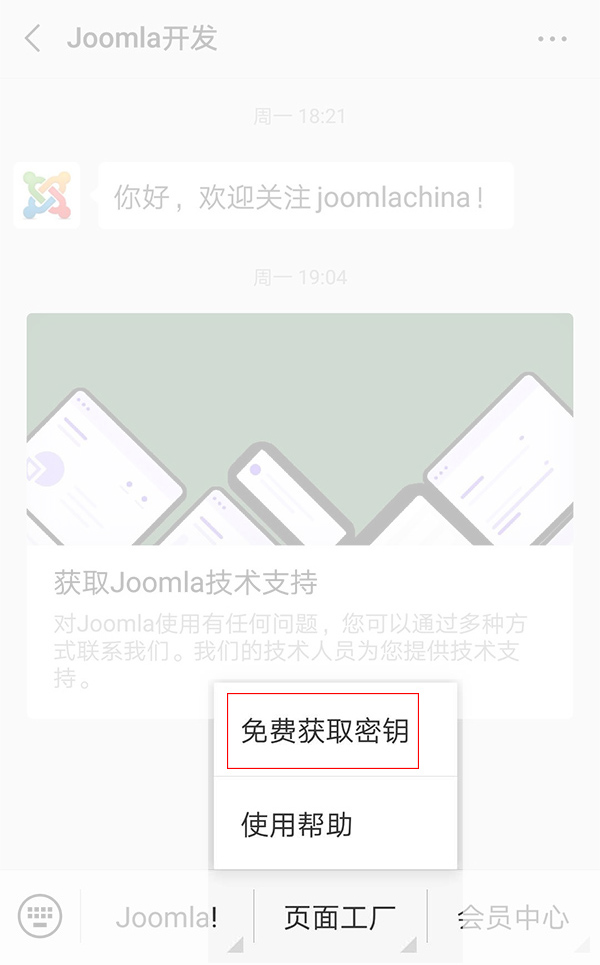Switch to keyboard input mode

[40, 915]
